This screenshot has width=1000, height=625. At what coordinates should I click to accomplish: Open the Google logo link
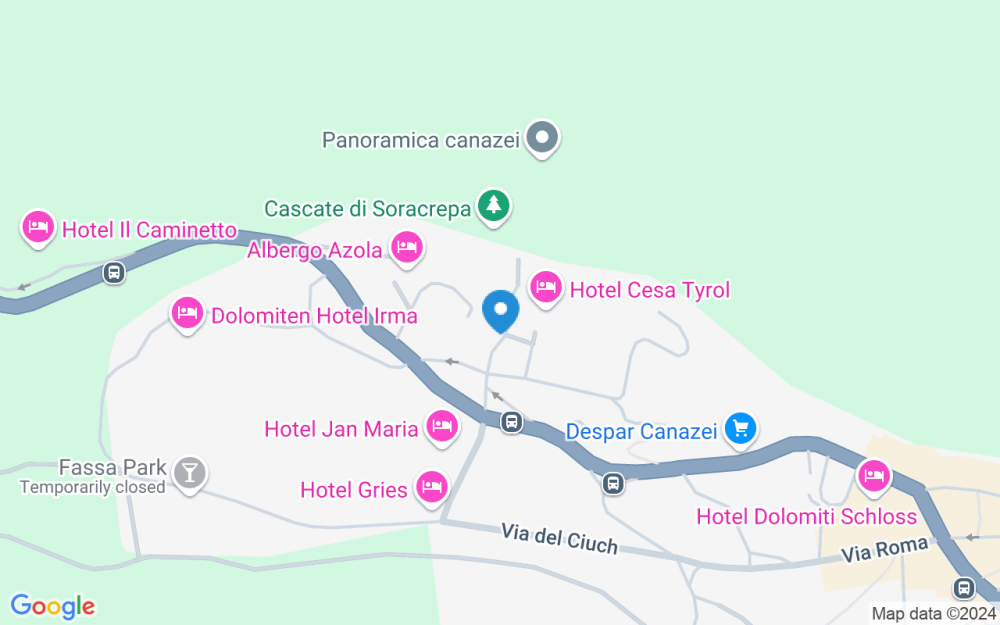[53, 607]
